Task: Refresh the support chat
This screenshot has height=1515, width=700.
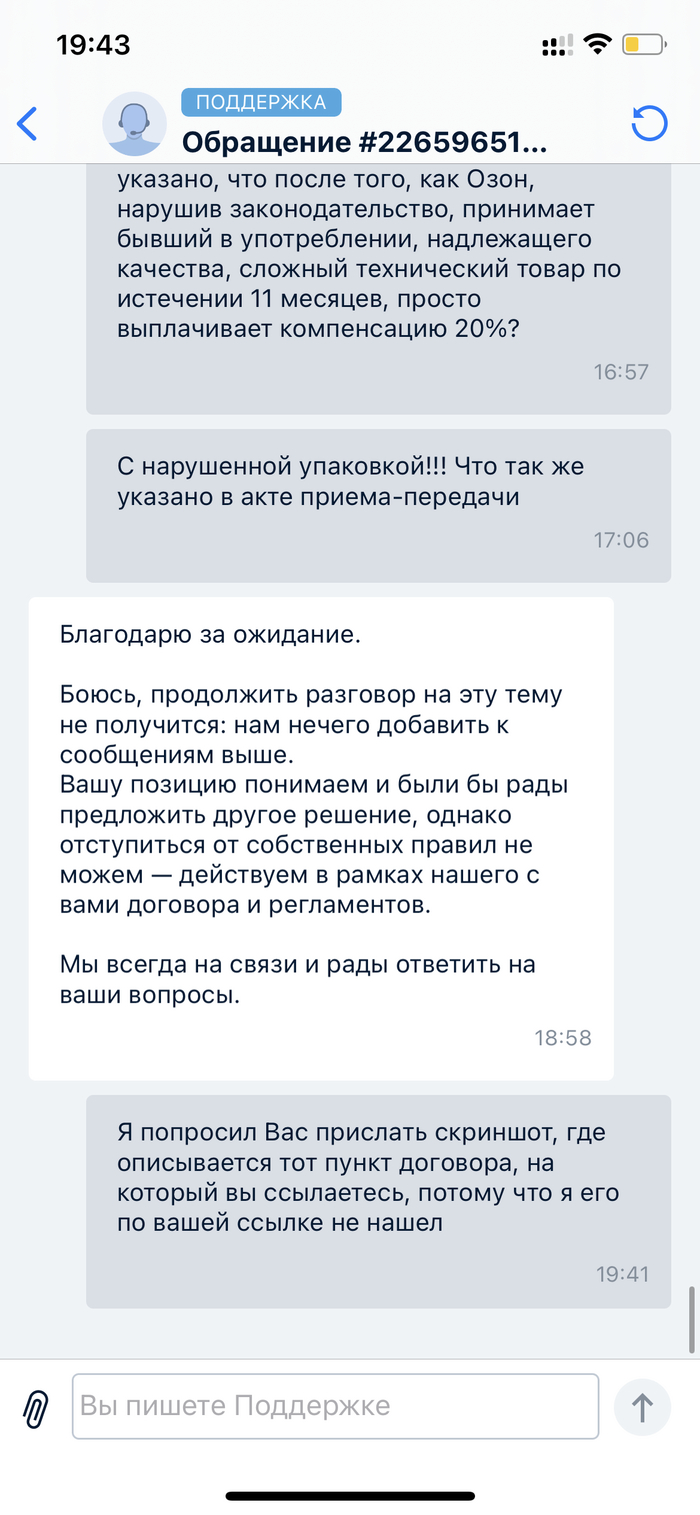Action: click(650, 124)
